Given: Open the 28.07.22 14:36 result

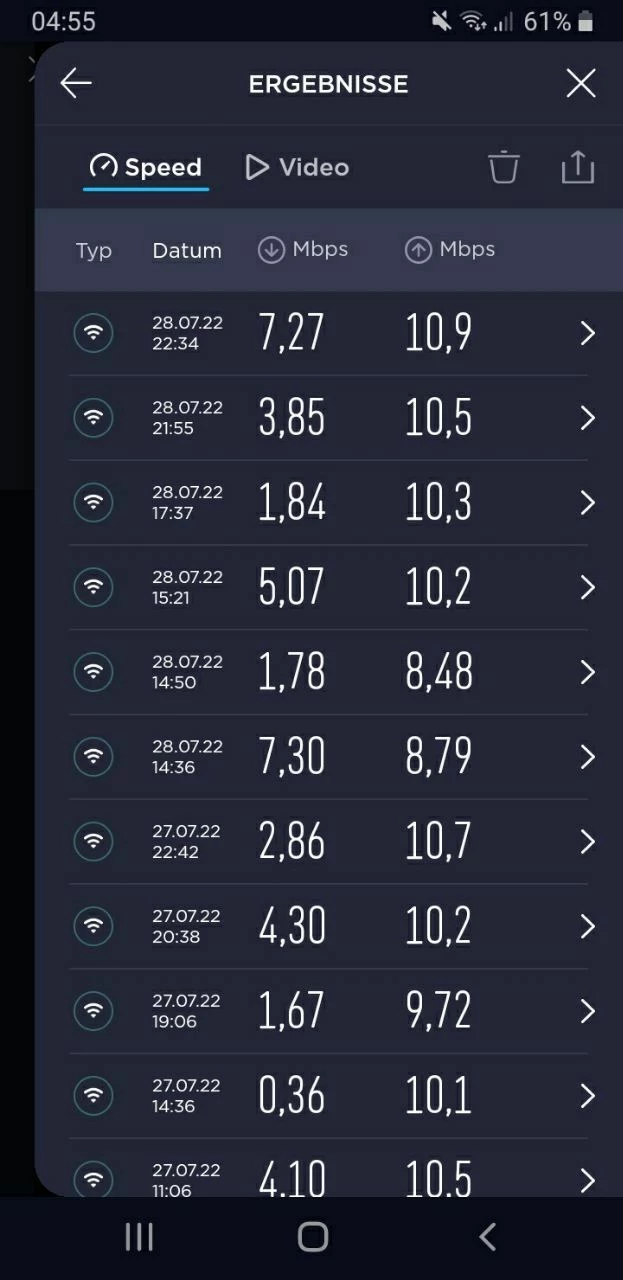Looking at the screenshot, I should coord(587,757).
